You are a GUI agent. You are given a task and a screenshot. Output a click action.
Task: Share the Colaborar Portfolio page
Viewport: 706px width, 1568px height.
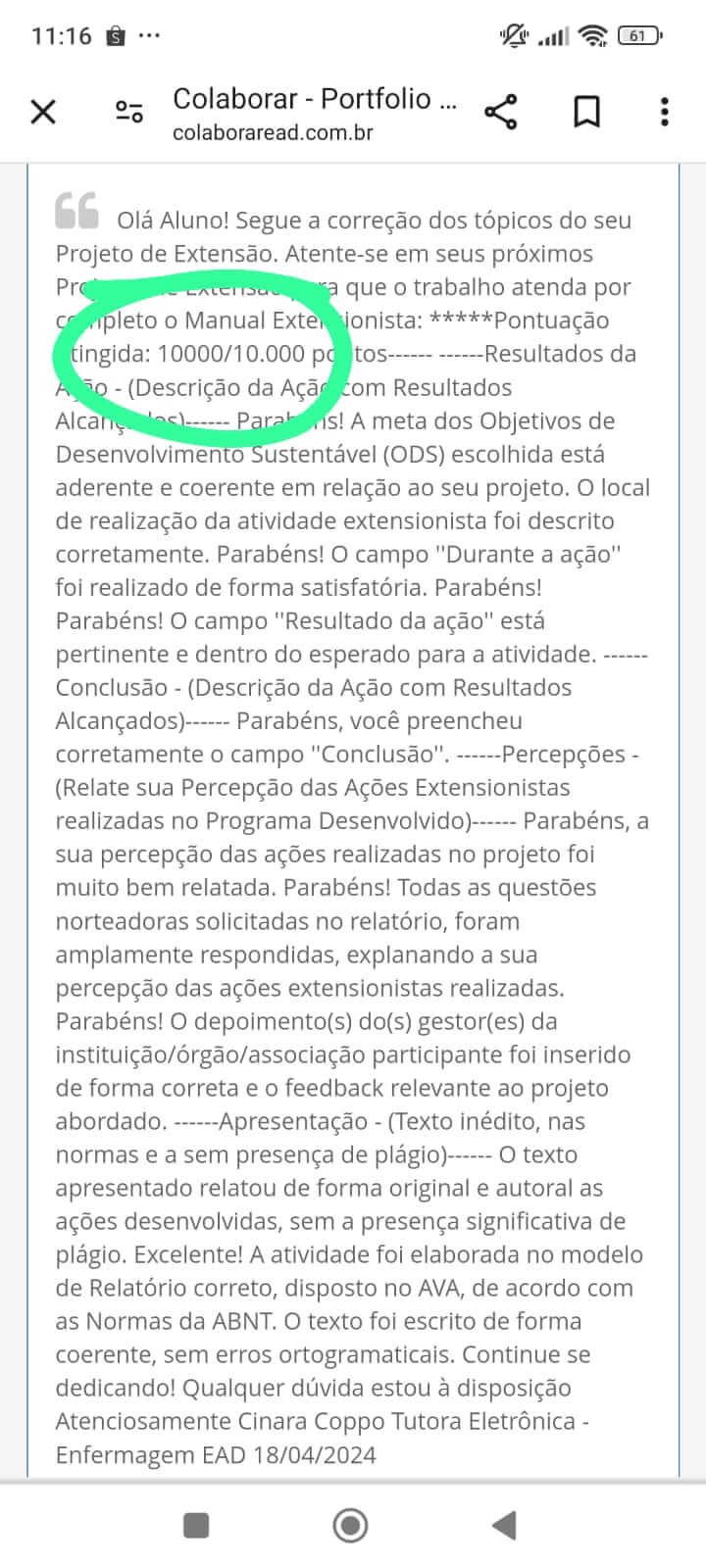[x=501, y=112]
